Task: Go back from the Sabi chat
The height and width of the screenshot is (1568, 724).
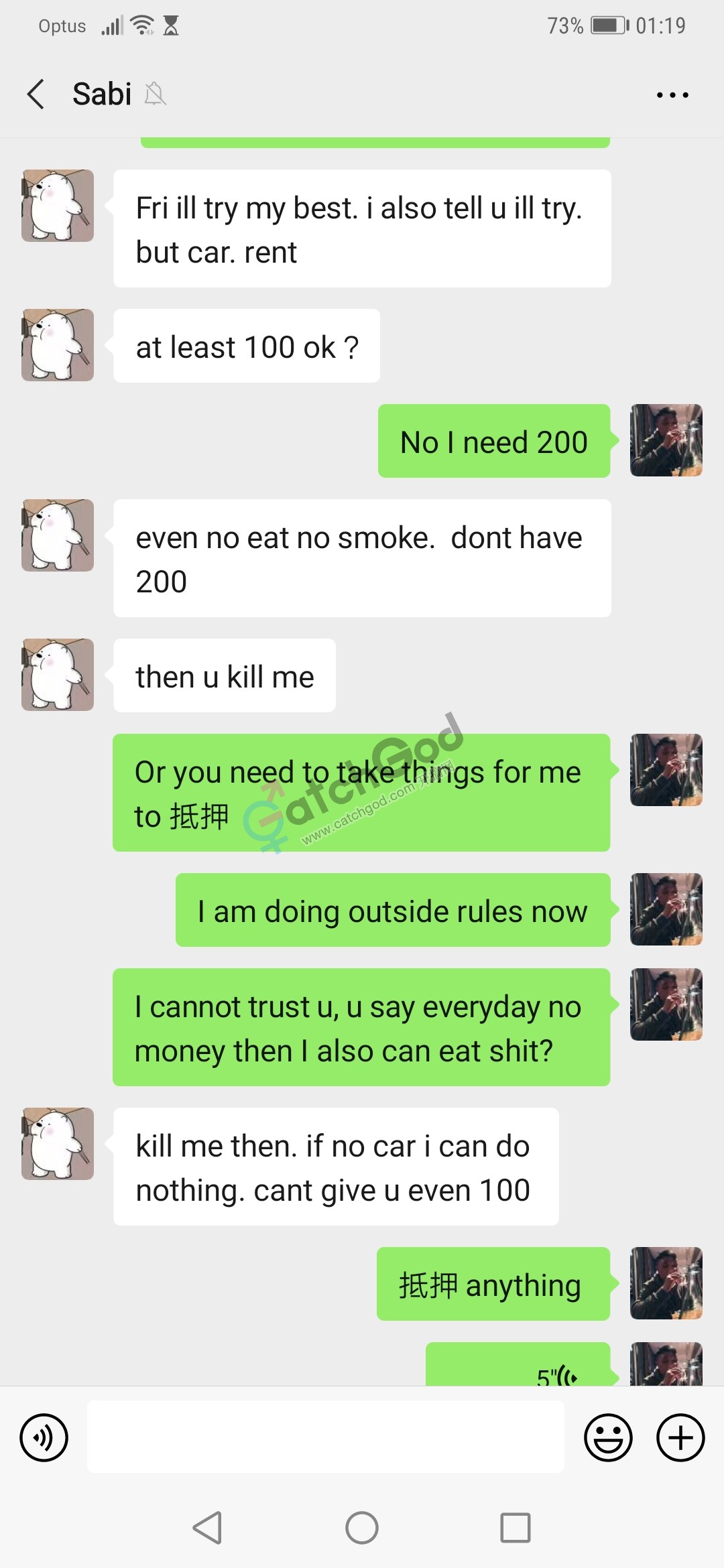Action: pos(36,94)
